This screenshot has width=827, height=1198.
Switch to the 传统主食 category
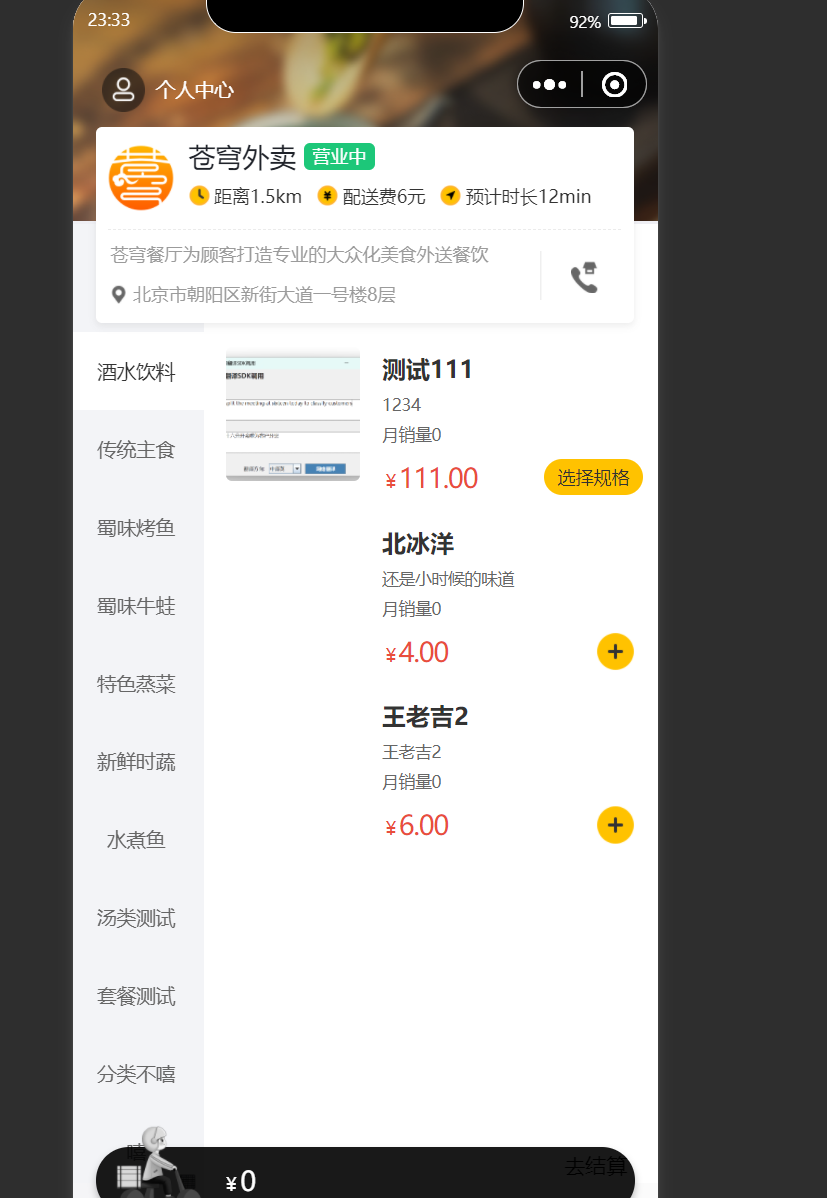[136, 450]
